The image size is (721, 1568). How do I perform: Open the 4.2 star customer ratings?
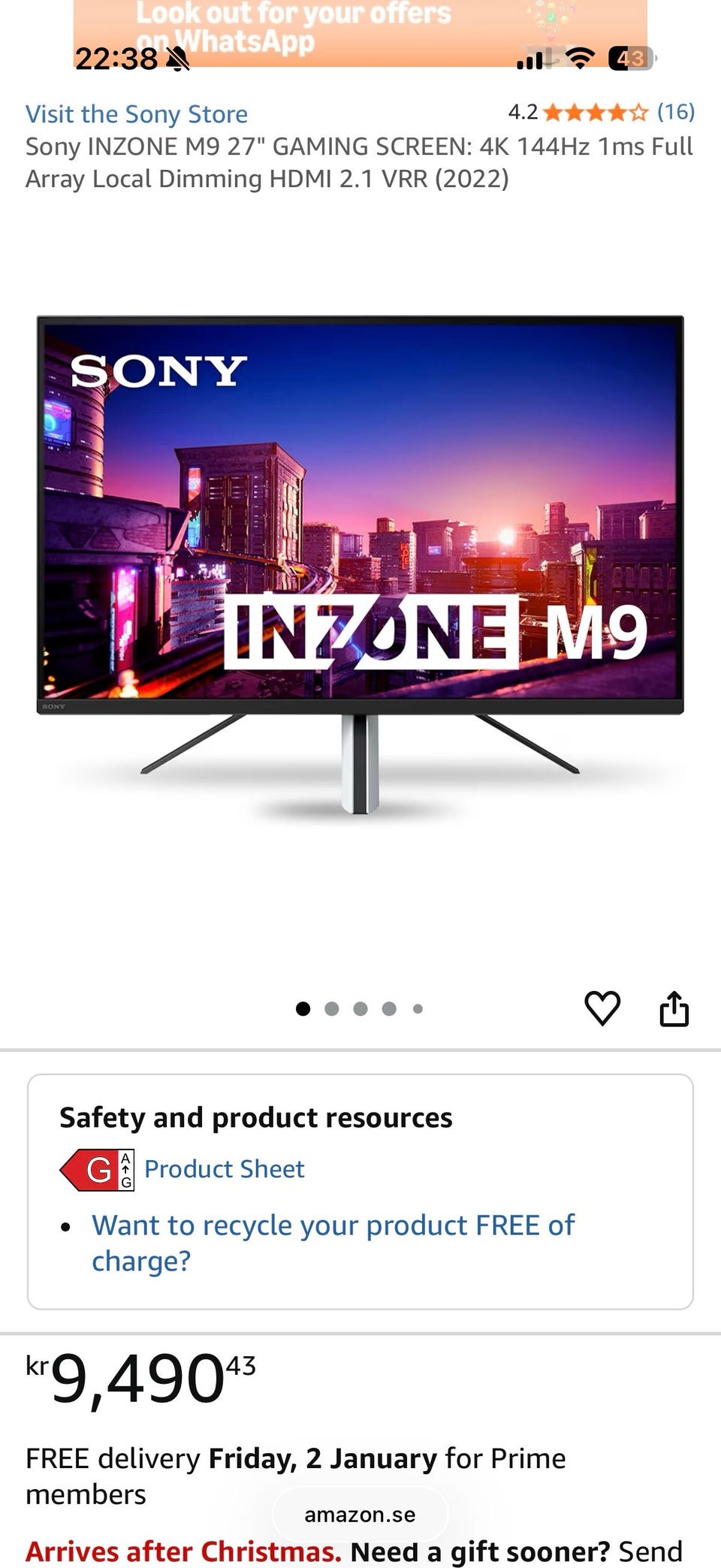[601, 113]
